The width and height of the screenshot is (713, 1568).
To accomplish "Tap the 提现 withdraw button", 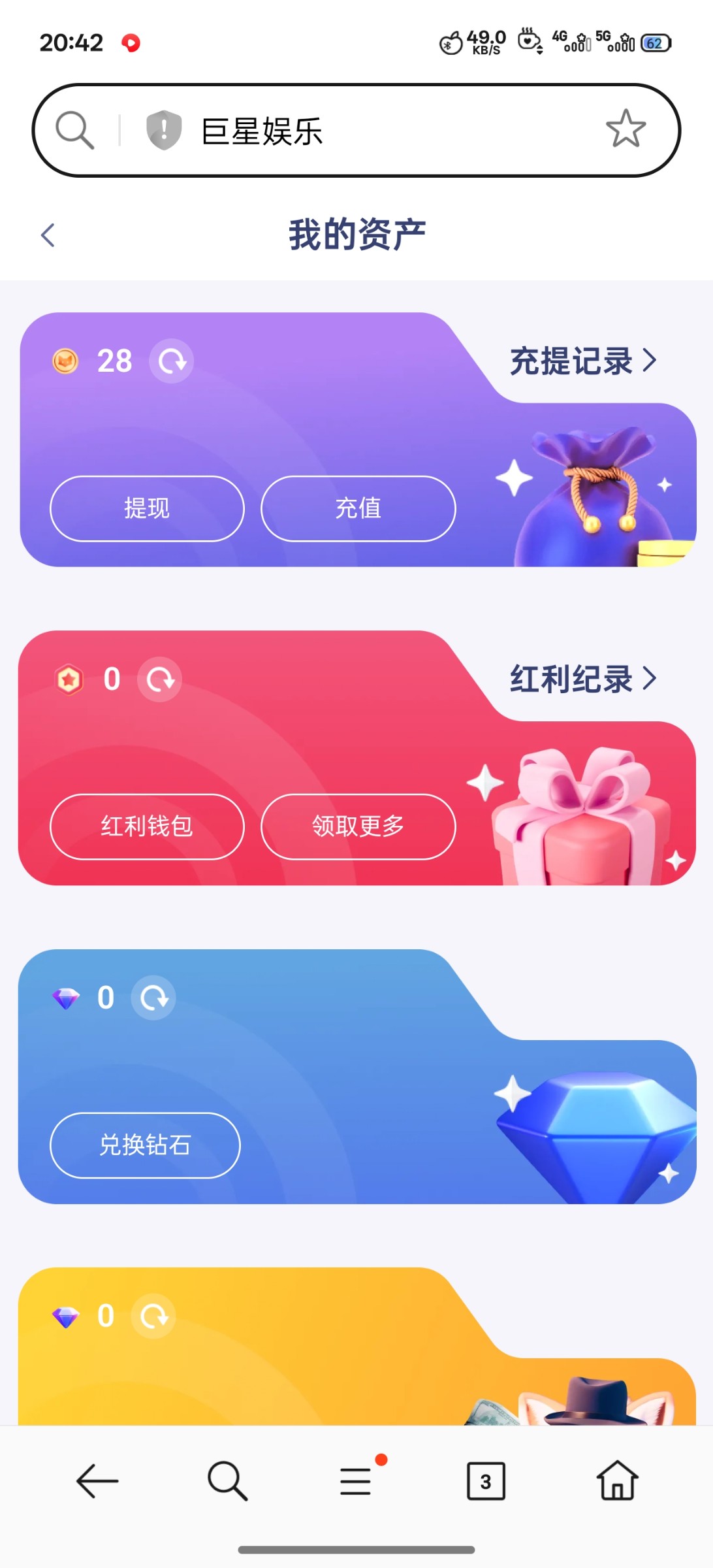I will (x=147, y=508).
